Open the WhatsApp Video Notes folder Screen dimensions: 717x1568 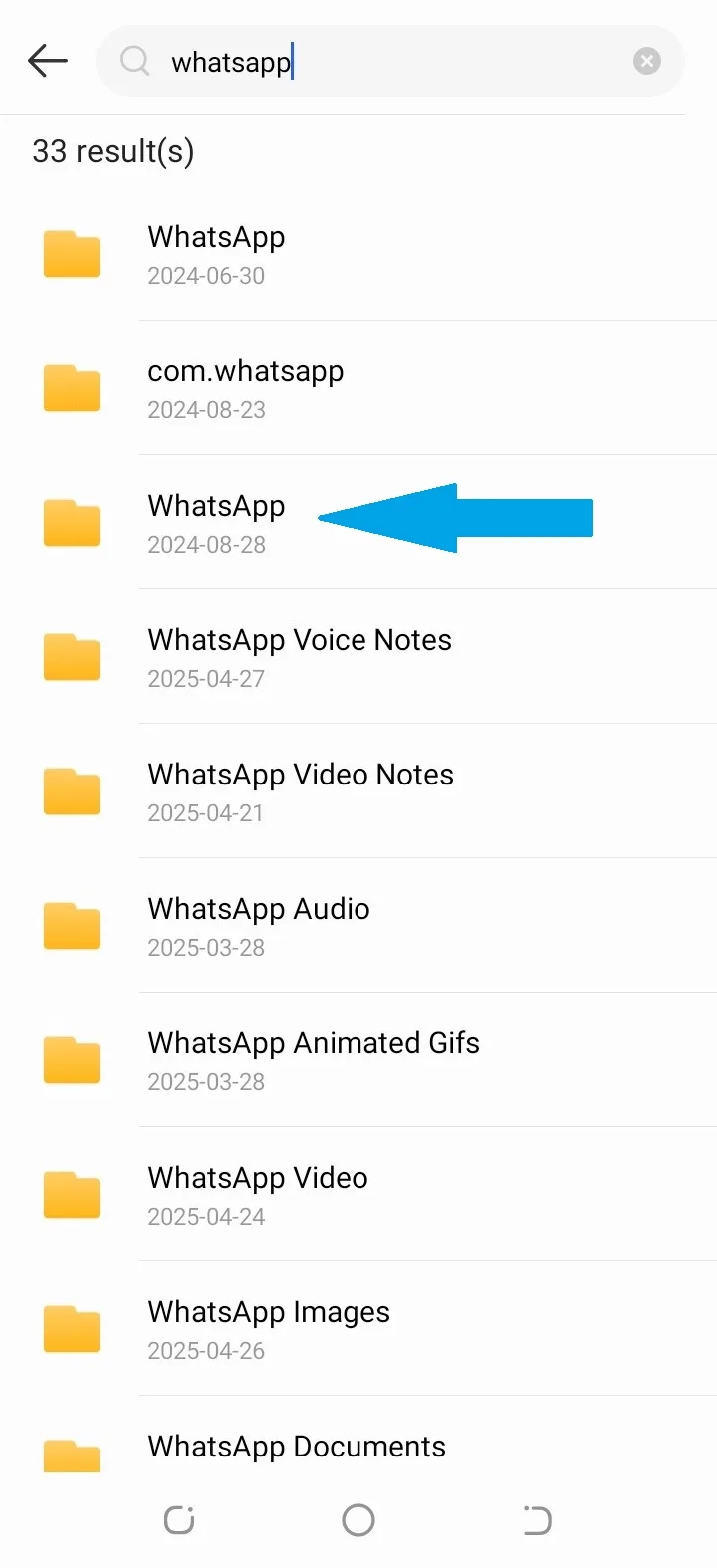point(300,791)
